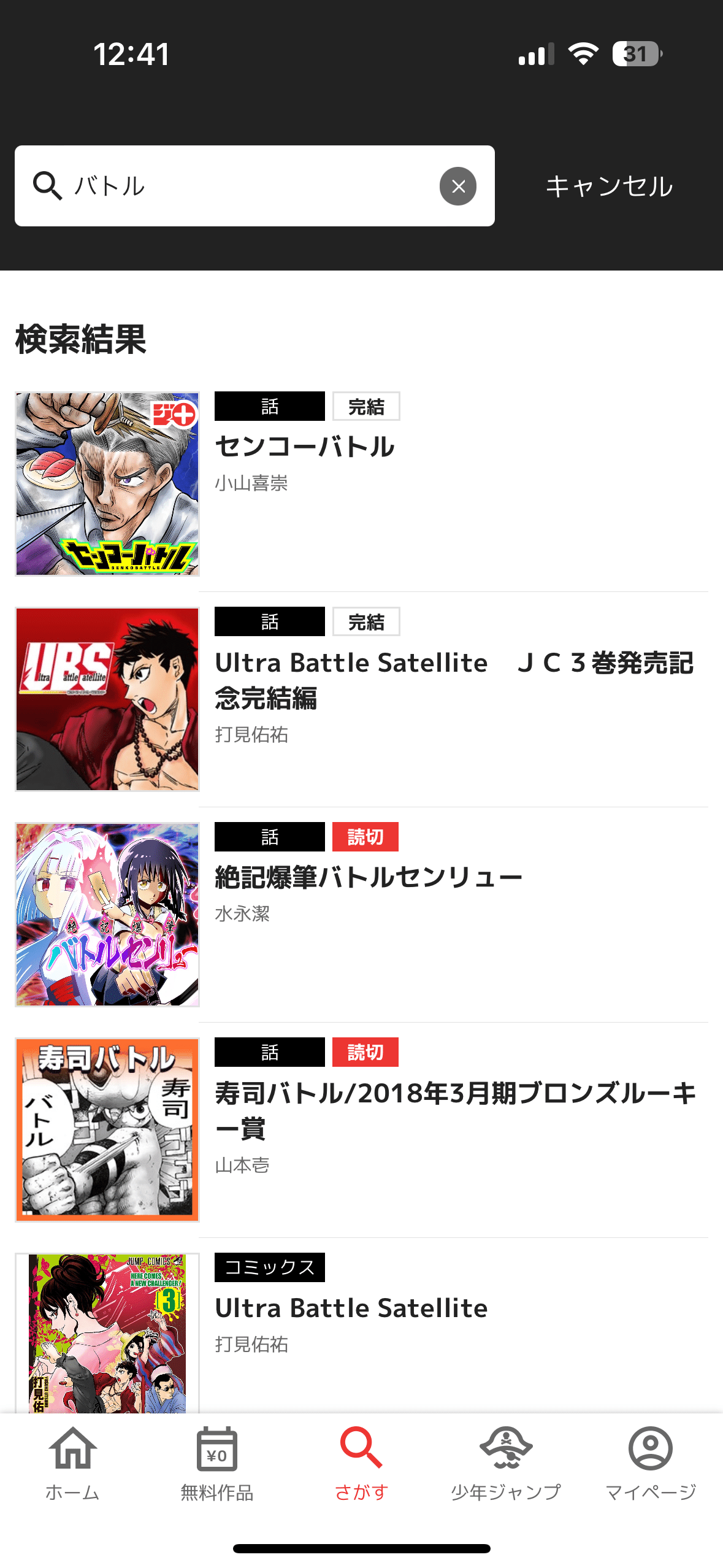723x1568 pixels.
Task: Tap the search magnifier inside the search bar
Action: [48, 185]
